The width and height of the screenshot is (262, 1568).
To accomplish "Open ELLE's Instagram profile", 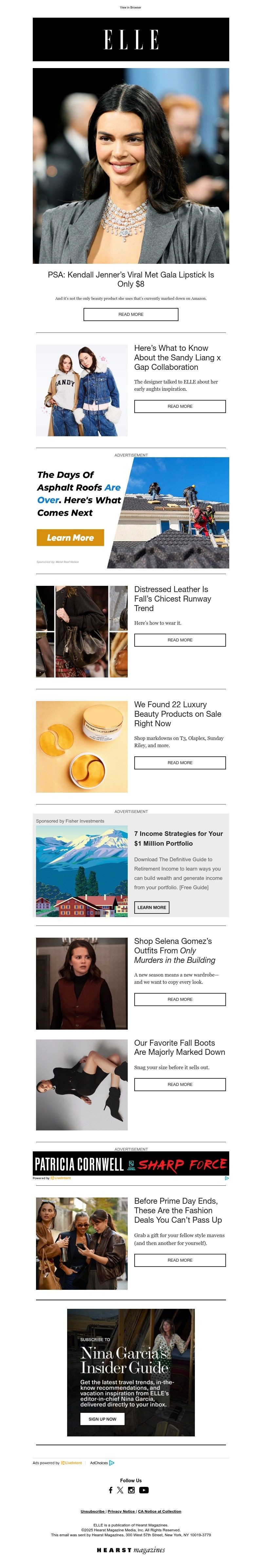I will click(131, 1490).
